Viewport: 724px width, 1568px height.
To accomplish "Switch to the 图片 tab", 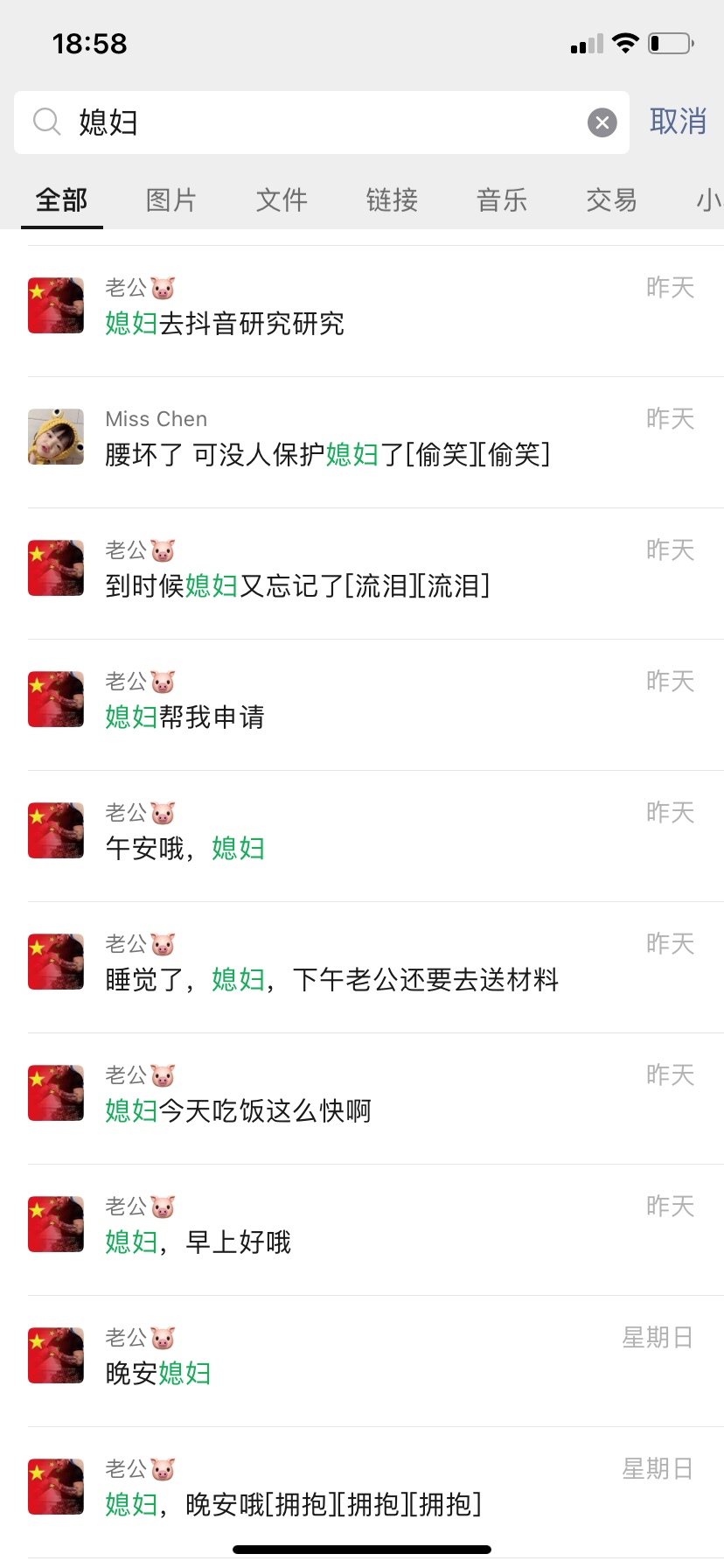I will 171,200.
